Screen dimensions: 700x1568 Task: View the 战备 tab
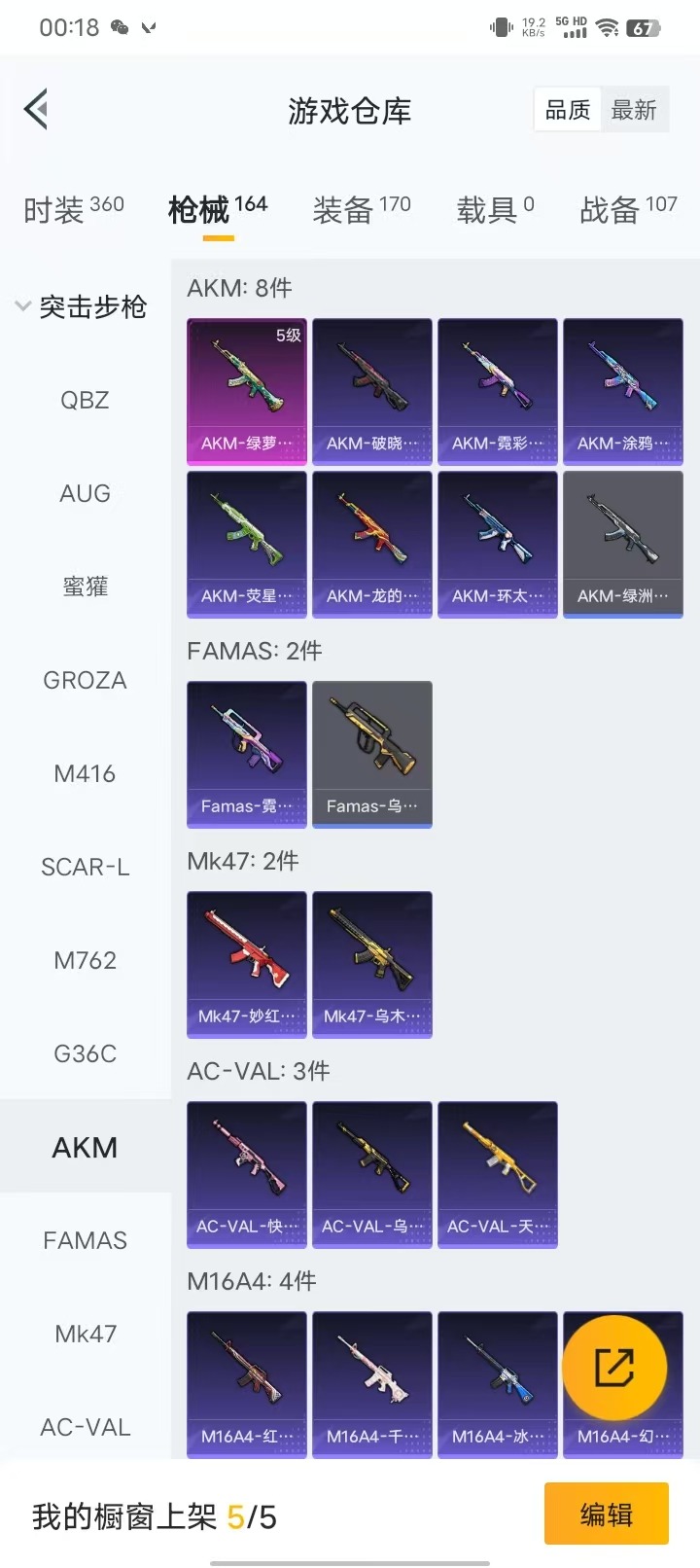click(628, 209)
